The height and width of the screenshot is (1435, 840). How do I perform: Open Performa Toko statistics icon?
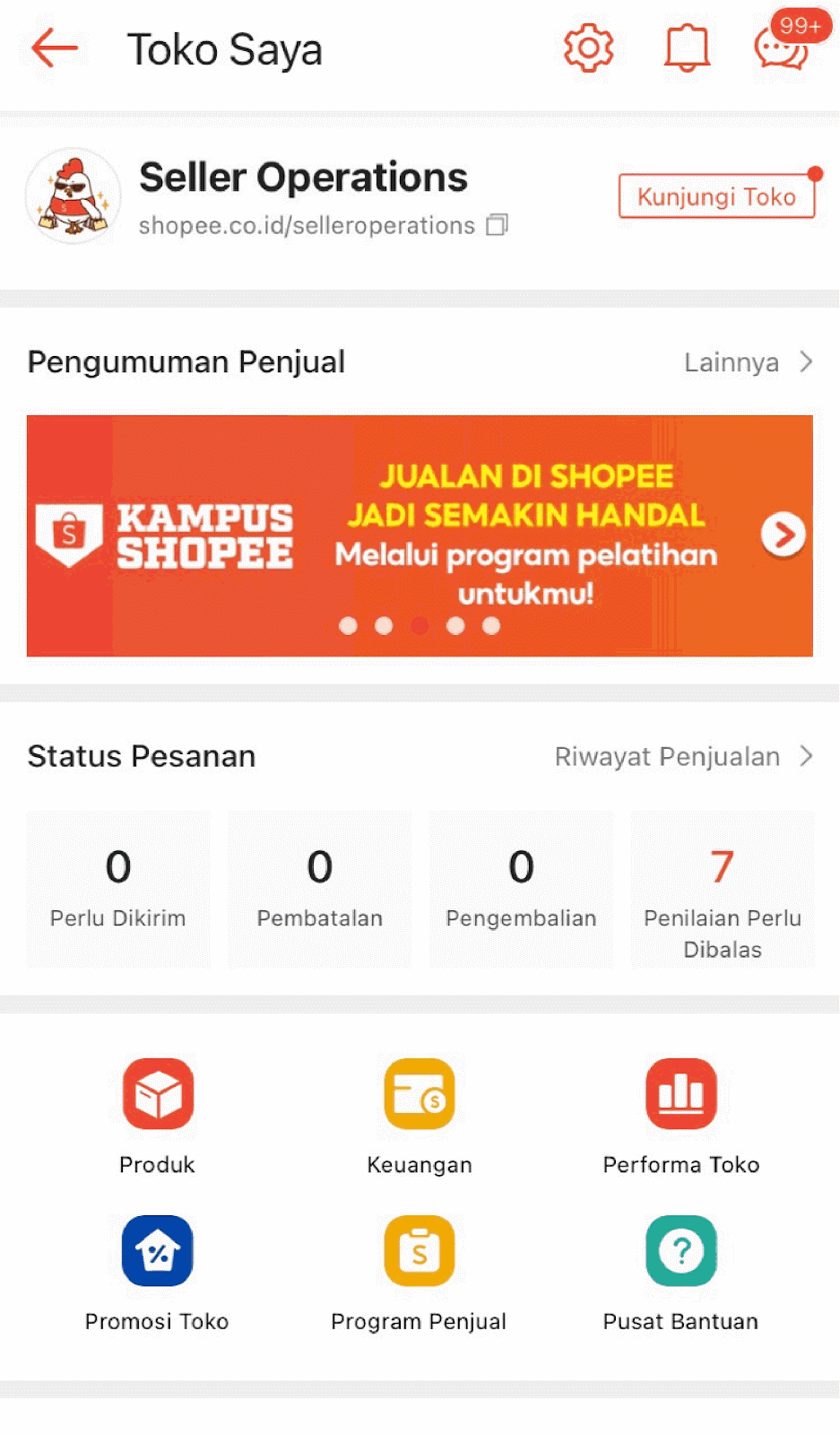pos(681,1092)
